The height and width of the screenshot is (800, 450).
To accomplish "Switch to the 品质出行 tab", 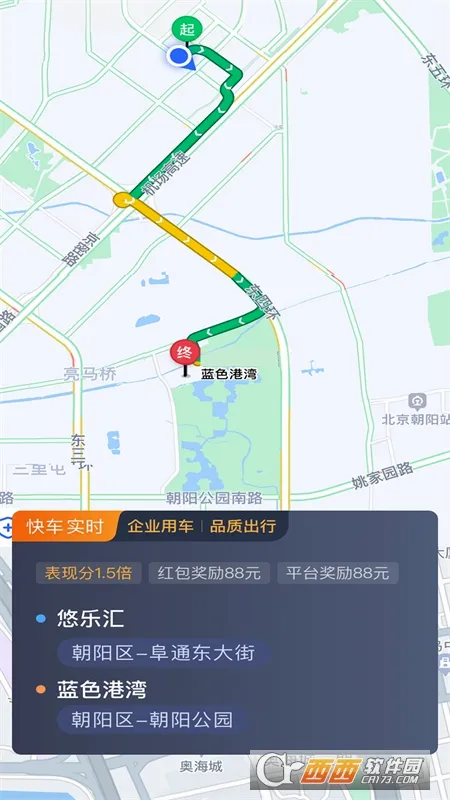I will [243, 526].
